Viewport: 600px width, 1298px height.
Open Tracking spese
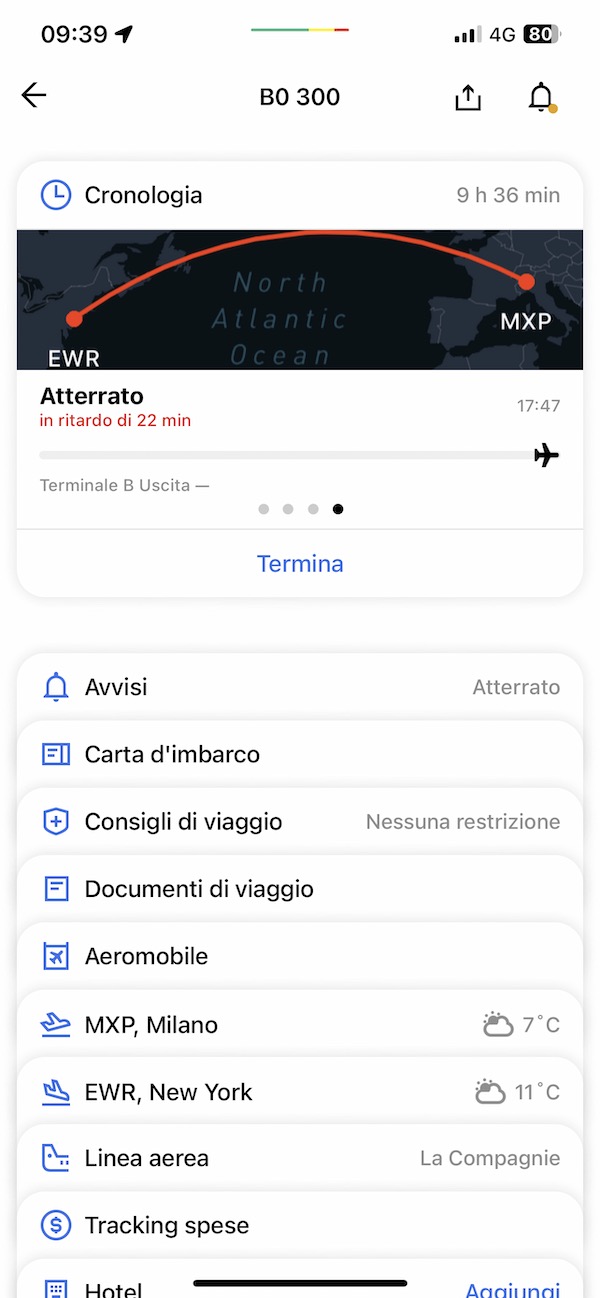[x=300, y=1226]
